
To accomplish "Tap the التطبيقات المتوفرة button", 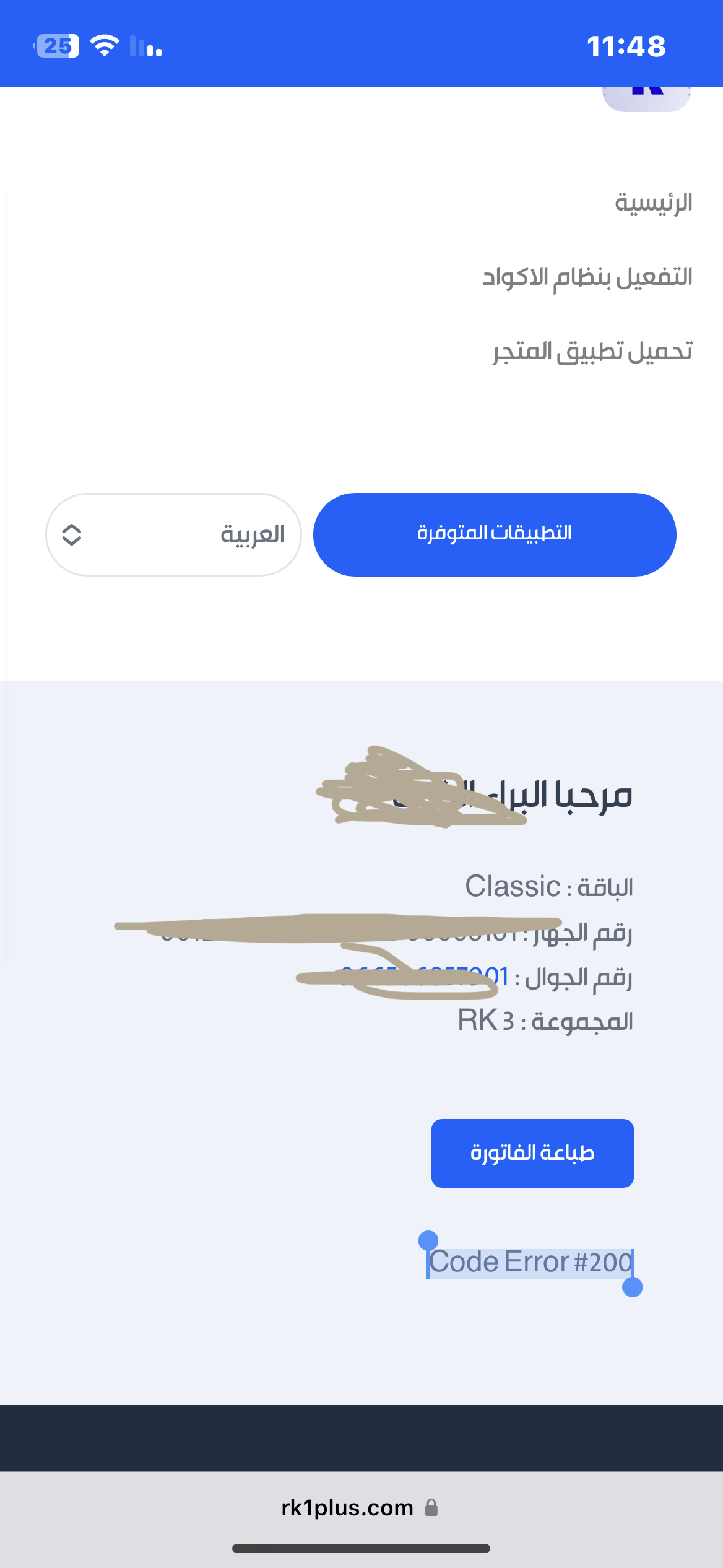I will (x=495, y=534).
